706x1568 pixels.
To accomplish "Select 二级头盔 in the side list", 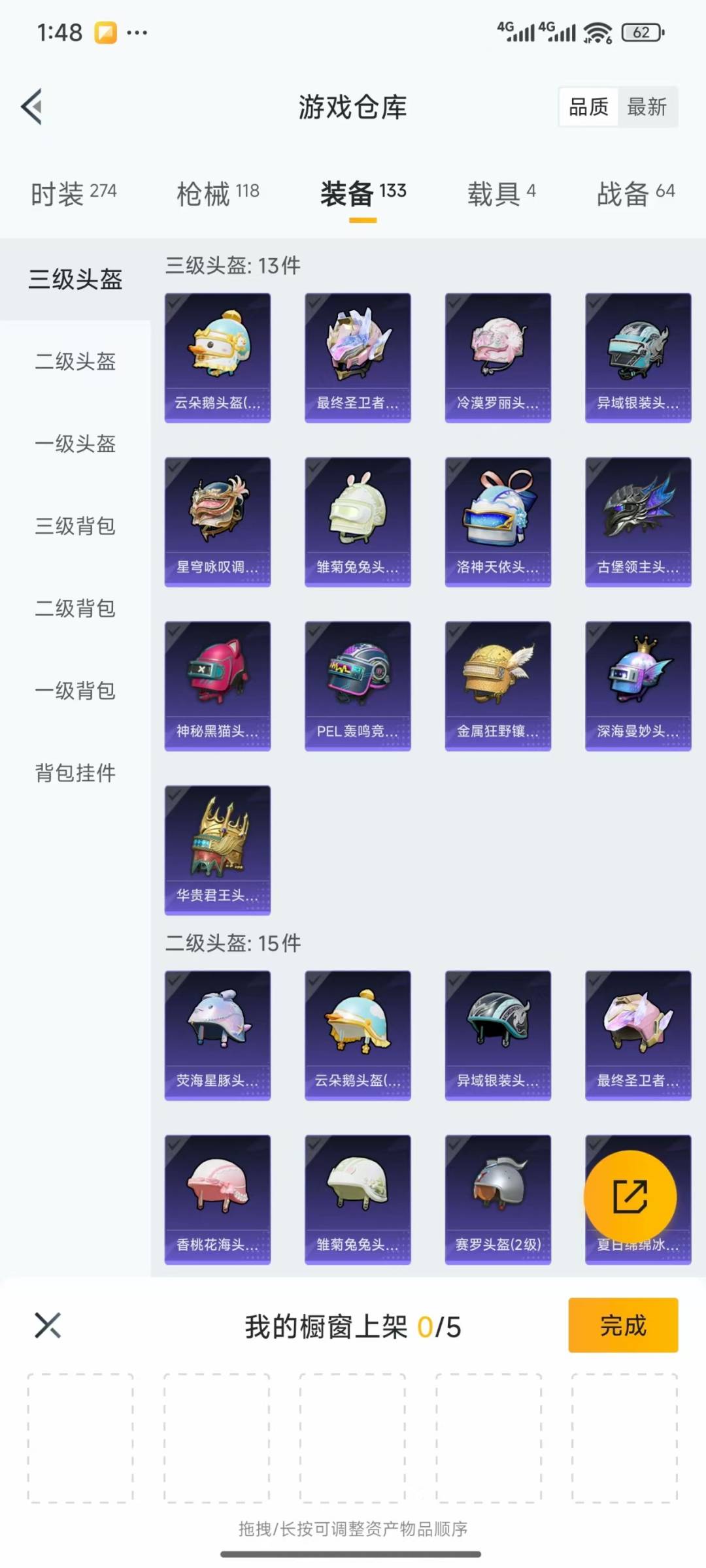I will 75,361.
